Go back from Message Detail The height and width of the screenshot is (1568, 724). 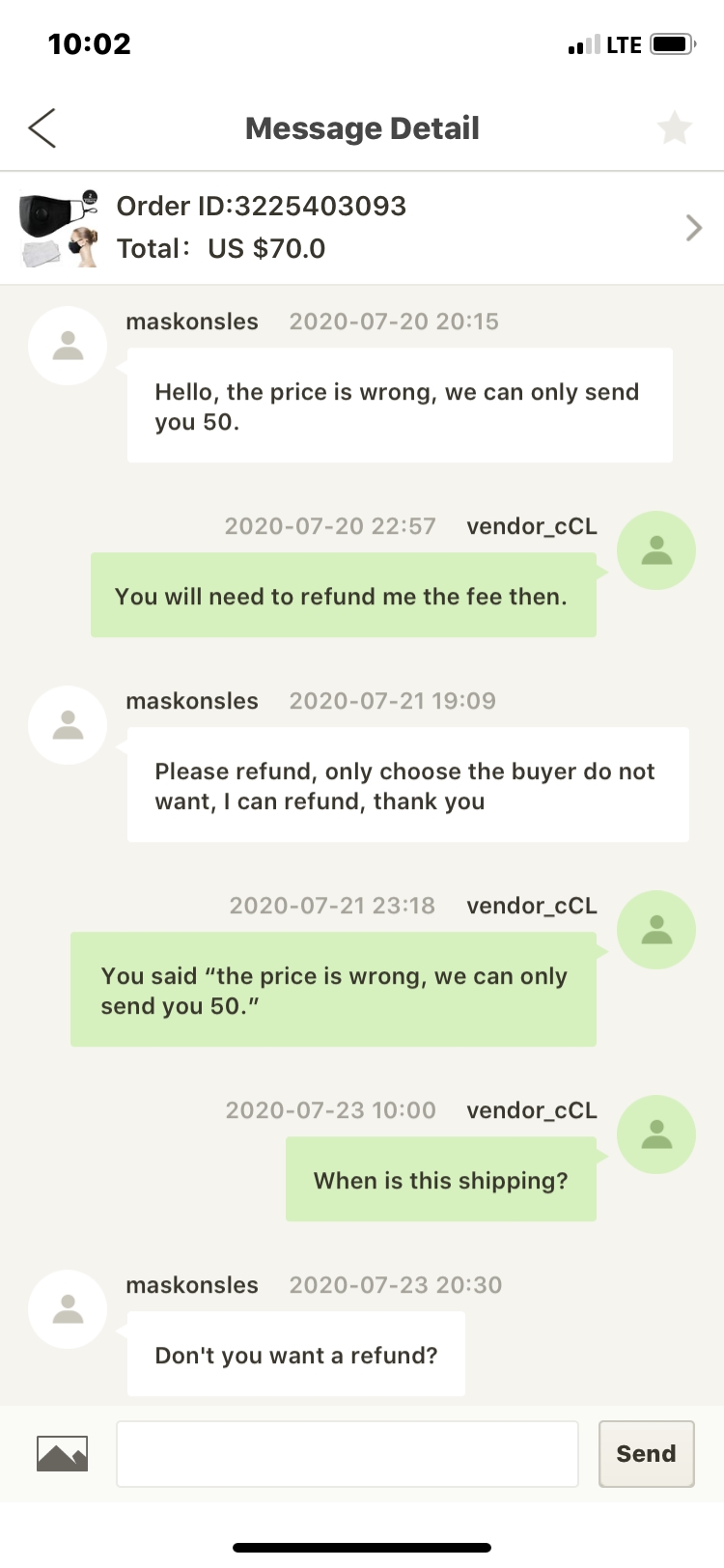pyautogui.click(x=42, y=128)
